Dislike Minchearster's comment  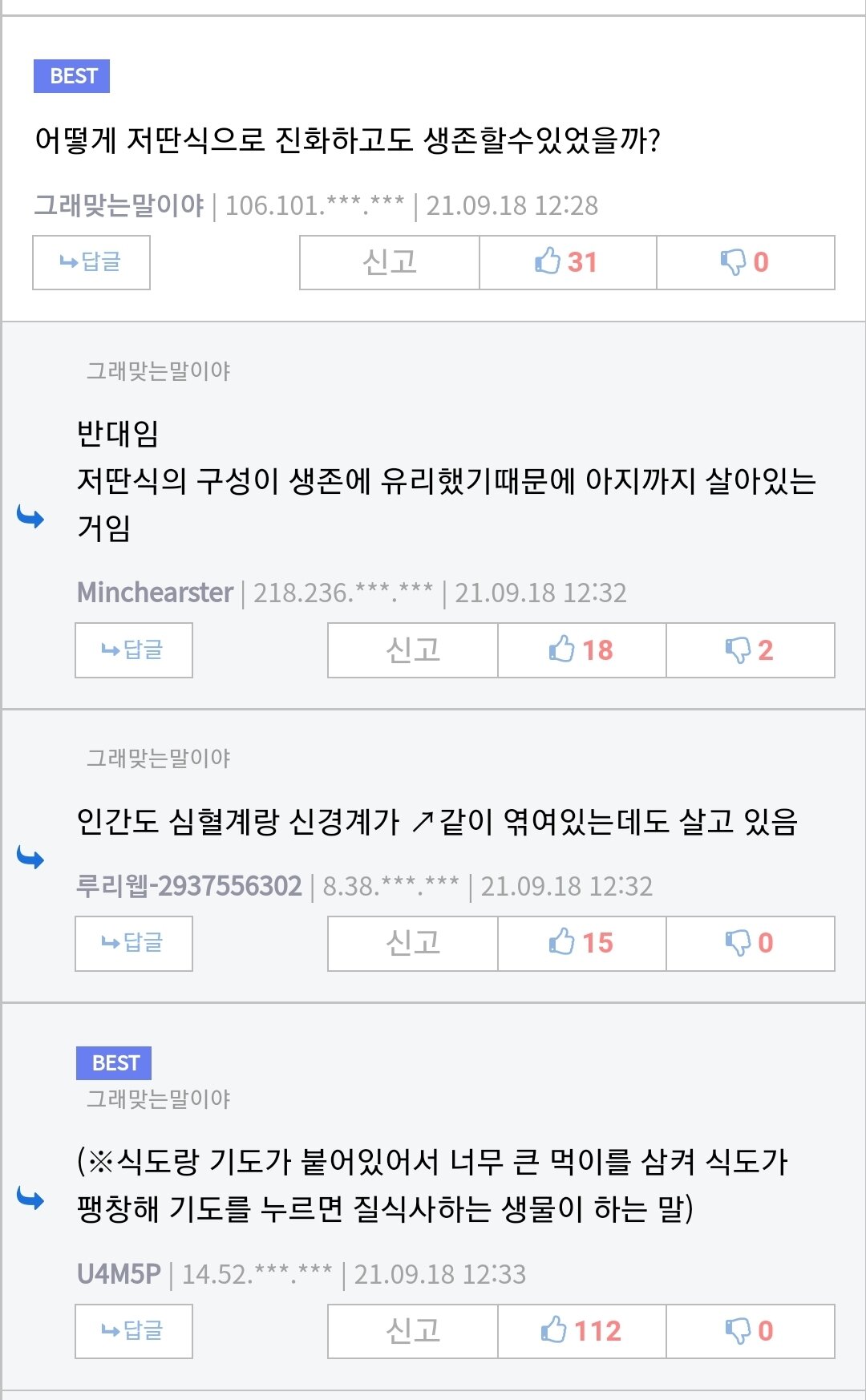pos(750,650)
